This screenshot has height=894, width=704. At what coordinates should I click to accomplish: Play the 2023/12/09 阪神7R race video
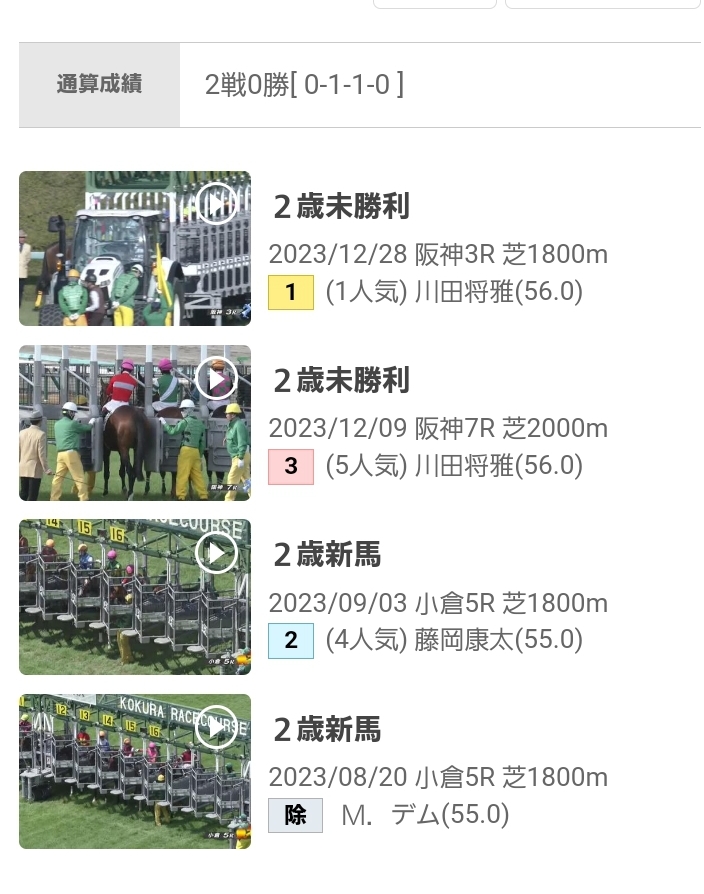(x=135, y=422)
